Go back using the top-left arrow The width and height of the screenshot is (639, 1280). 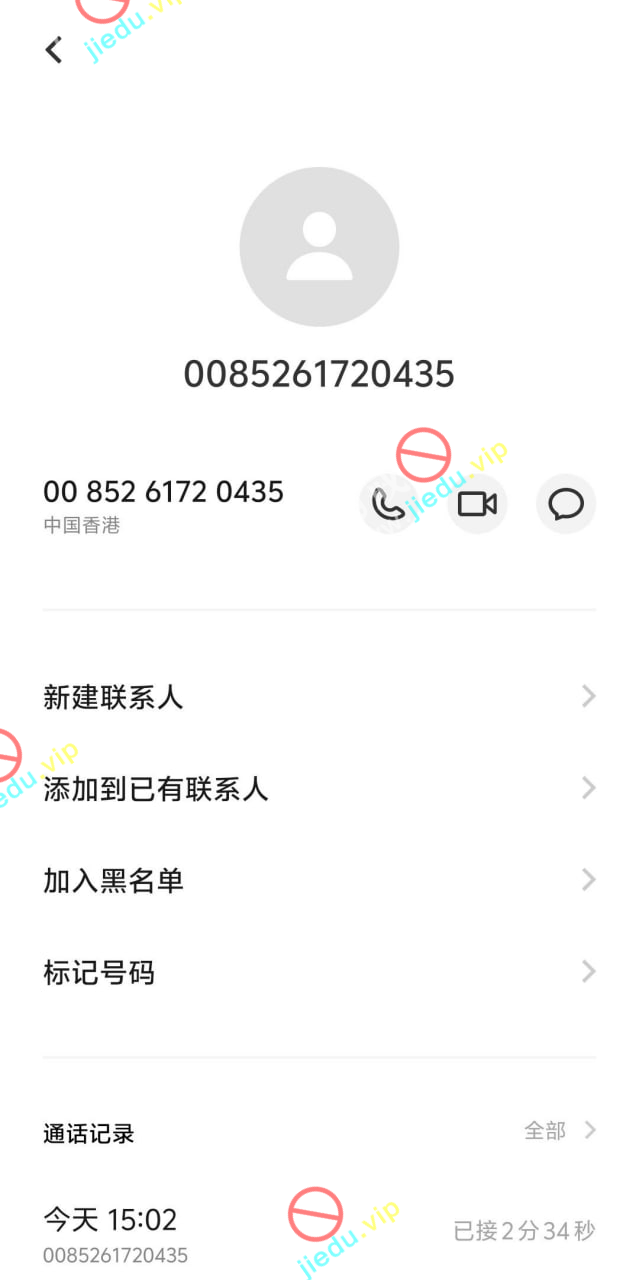(54, 50)
